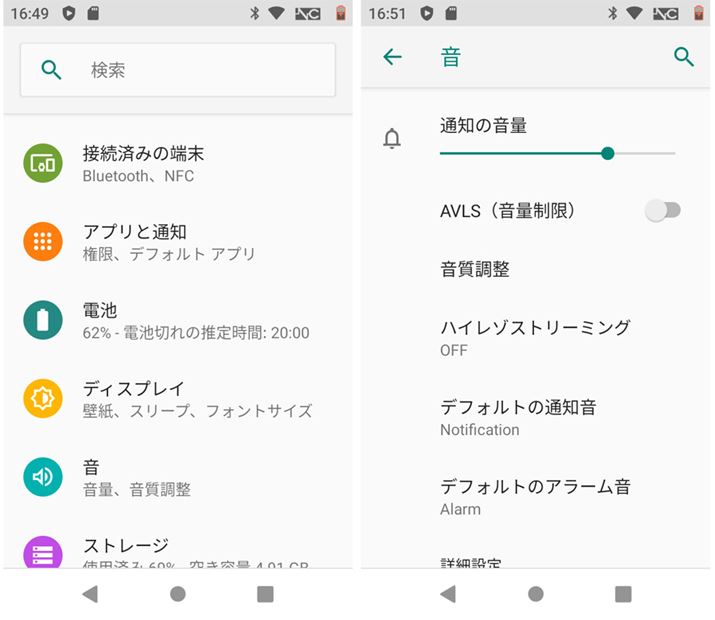715x620 pixels.
Task: Tap the search icon in 音 header
Action: (684, 57)
